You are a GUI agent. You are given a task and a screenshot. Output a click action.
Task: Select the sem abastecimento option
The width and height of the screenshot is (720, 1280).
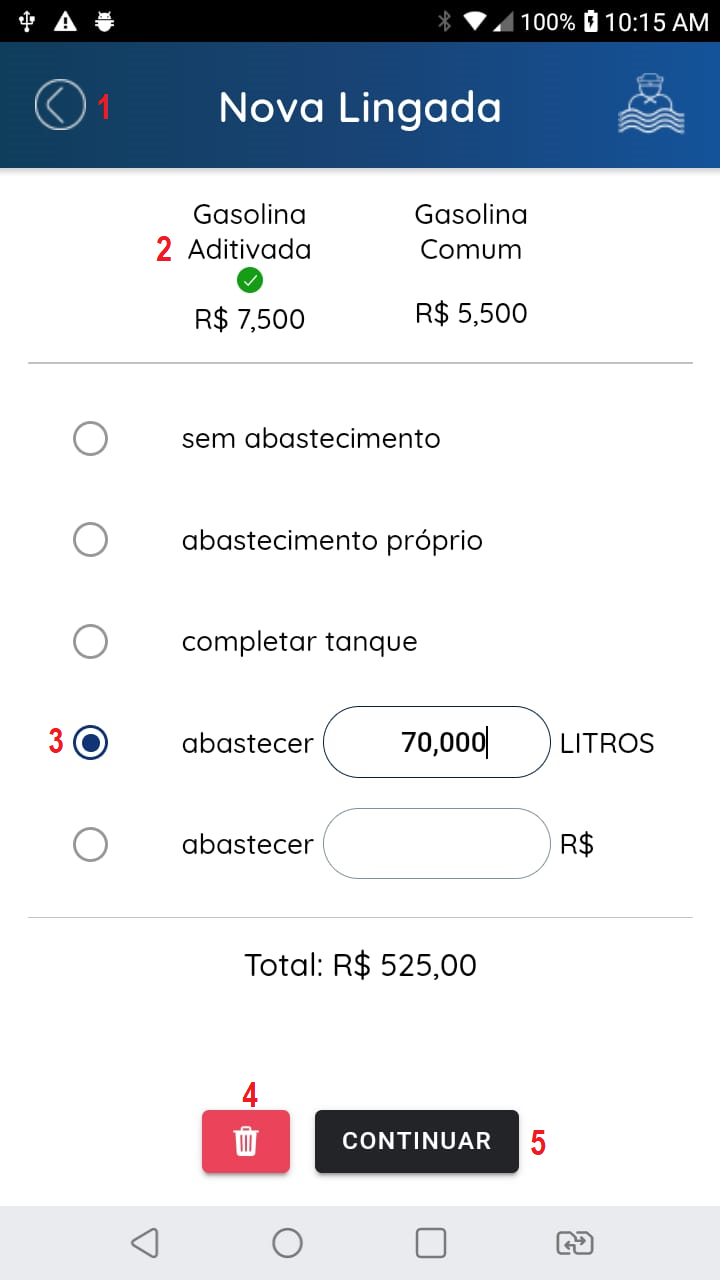90,438
